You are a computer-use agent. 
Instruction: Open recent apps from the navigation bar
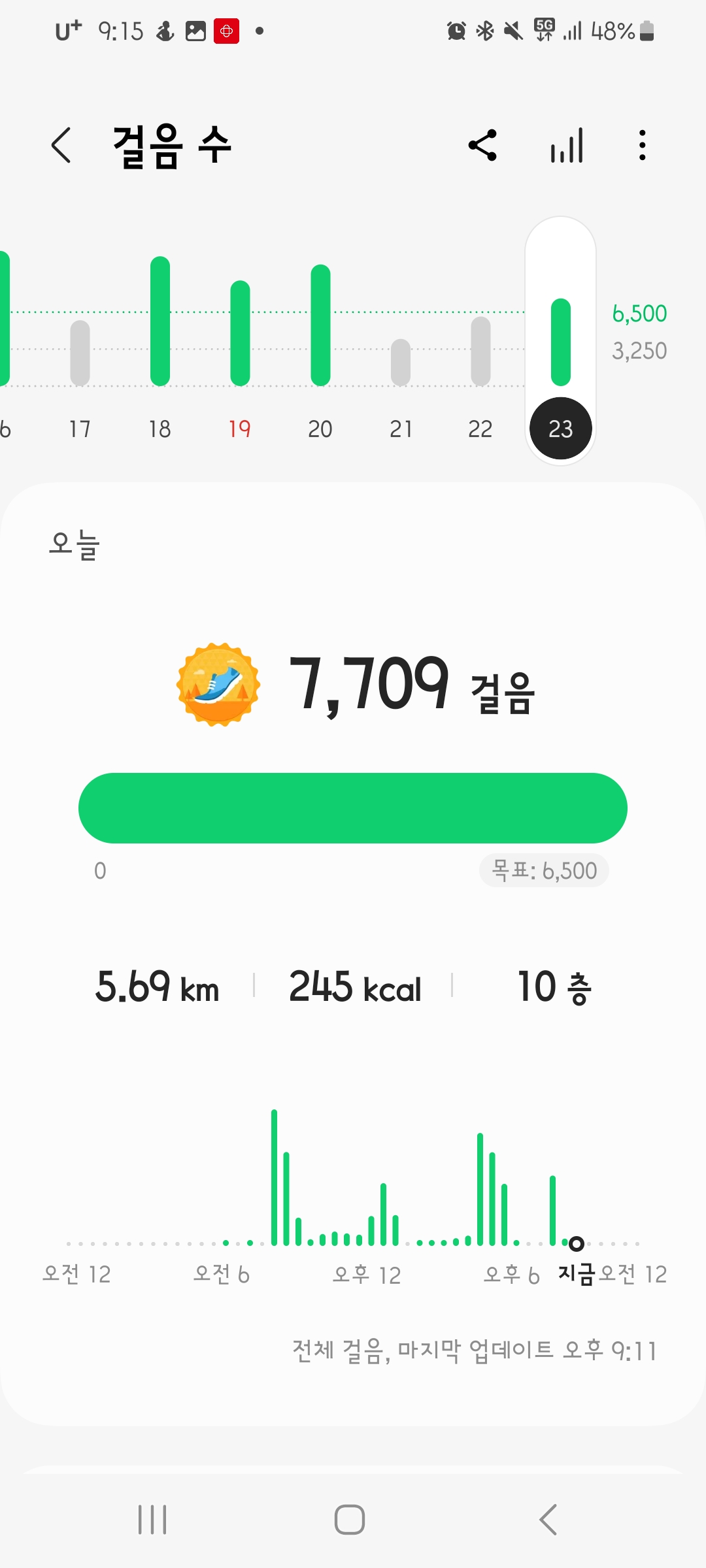click(x=152, y=1520)
